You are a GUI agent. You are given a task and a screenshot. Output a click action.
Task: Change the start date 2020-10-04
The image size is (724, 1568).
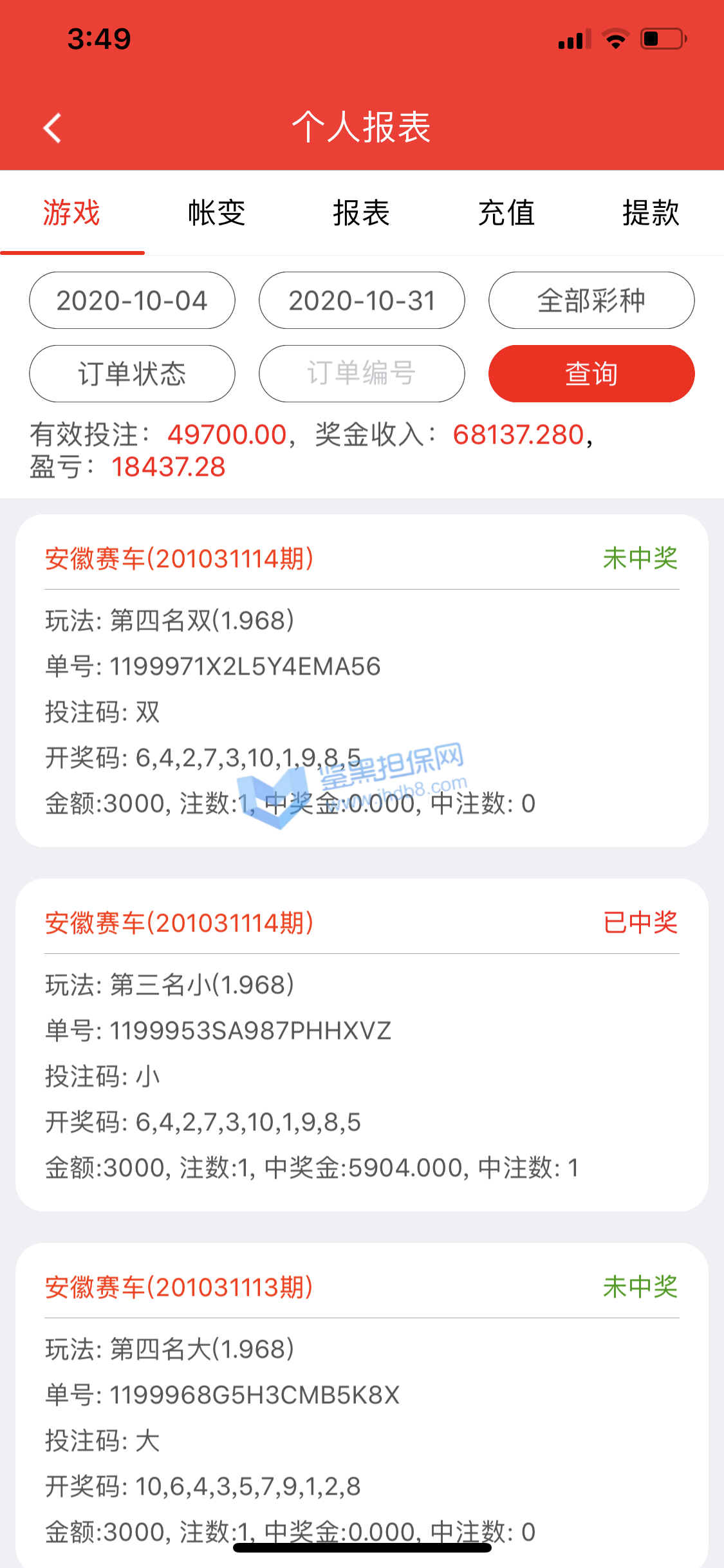click(132, 301)
